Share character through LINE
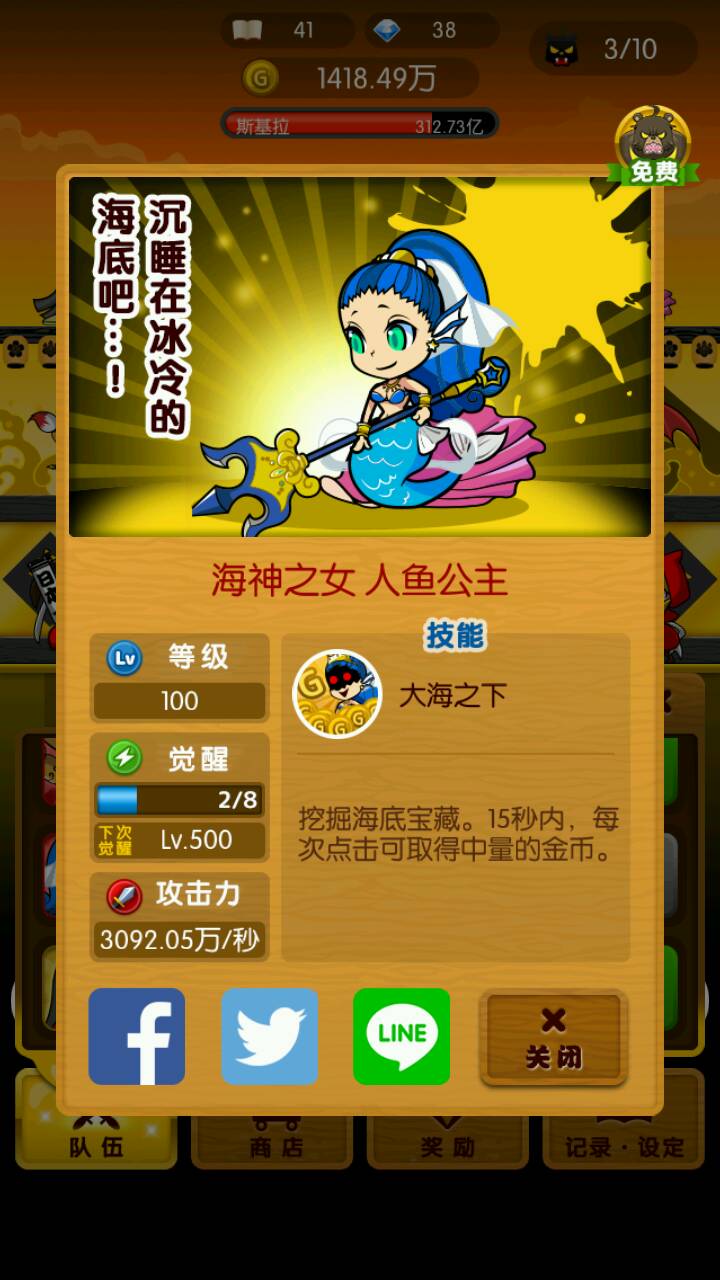Image resolution: width=720 pixels, height=1280 pixels. point(402,1036)
